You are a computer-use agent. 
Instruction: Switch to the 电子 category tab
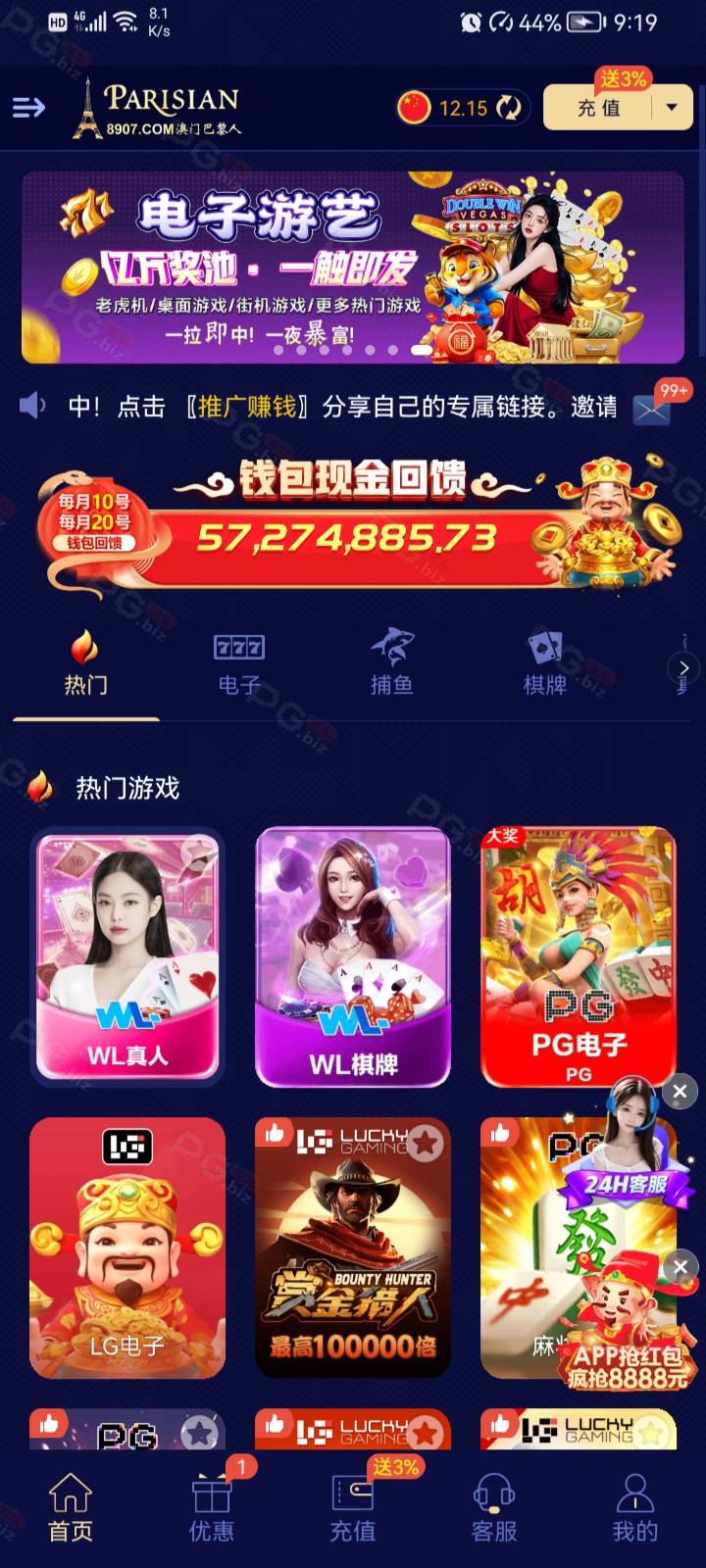(x=239, y=663)
